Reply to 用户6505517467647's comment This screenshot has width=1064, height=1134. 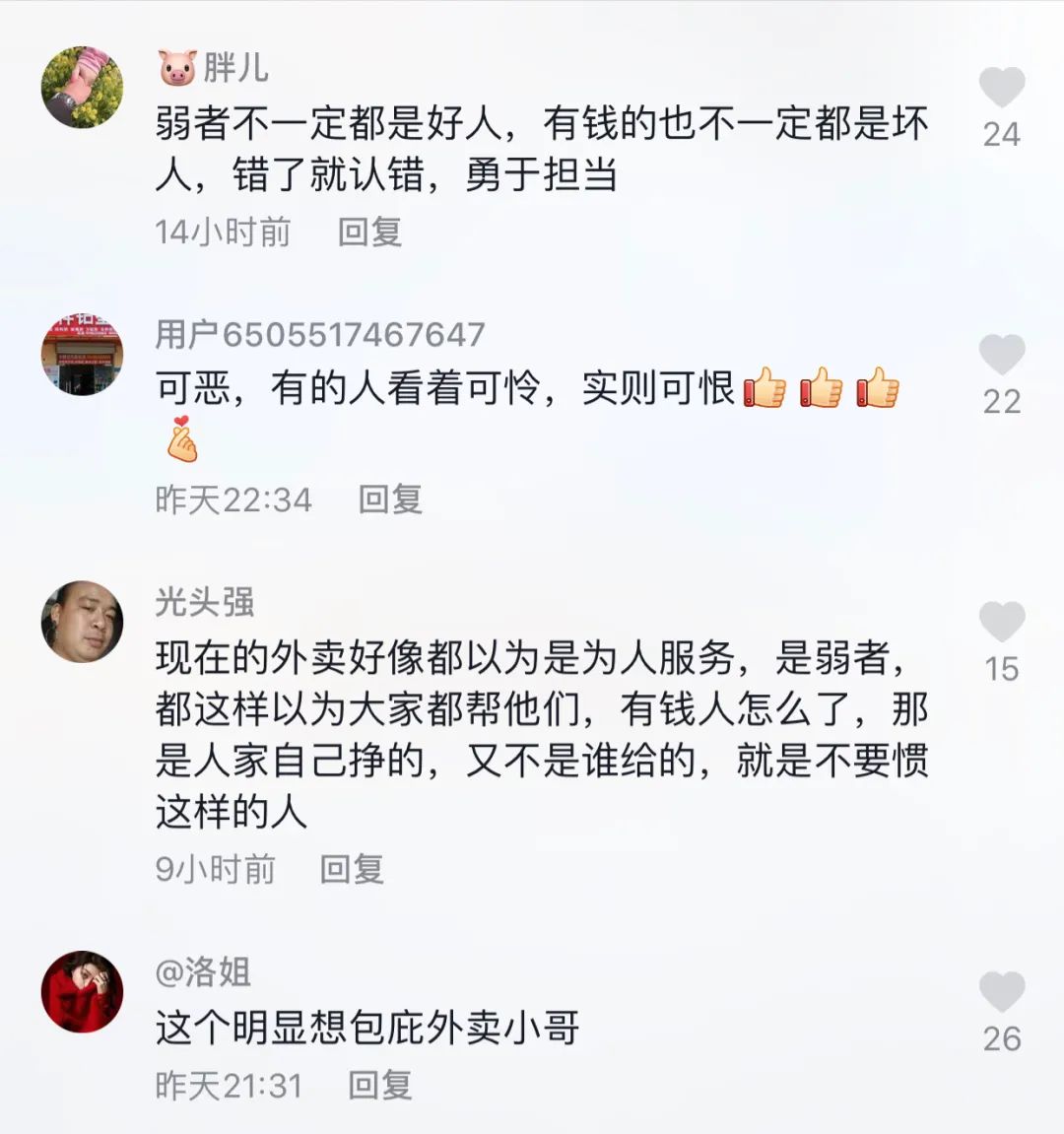[390, 500]
